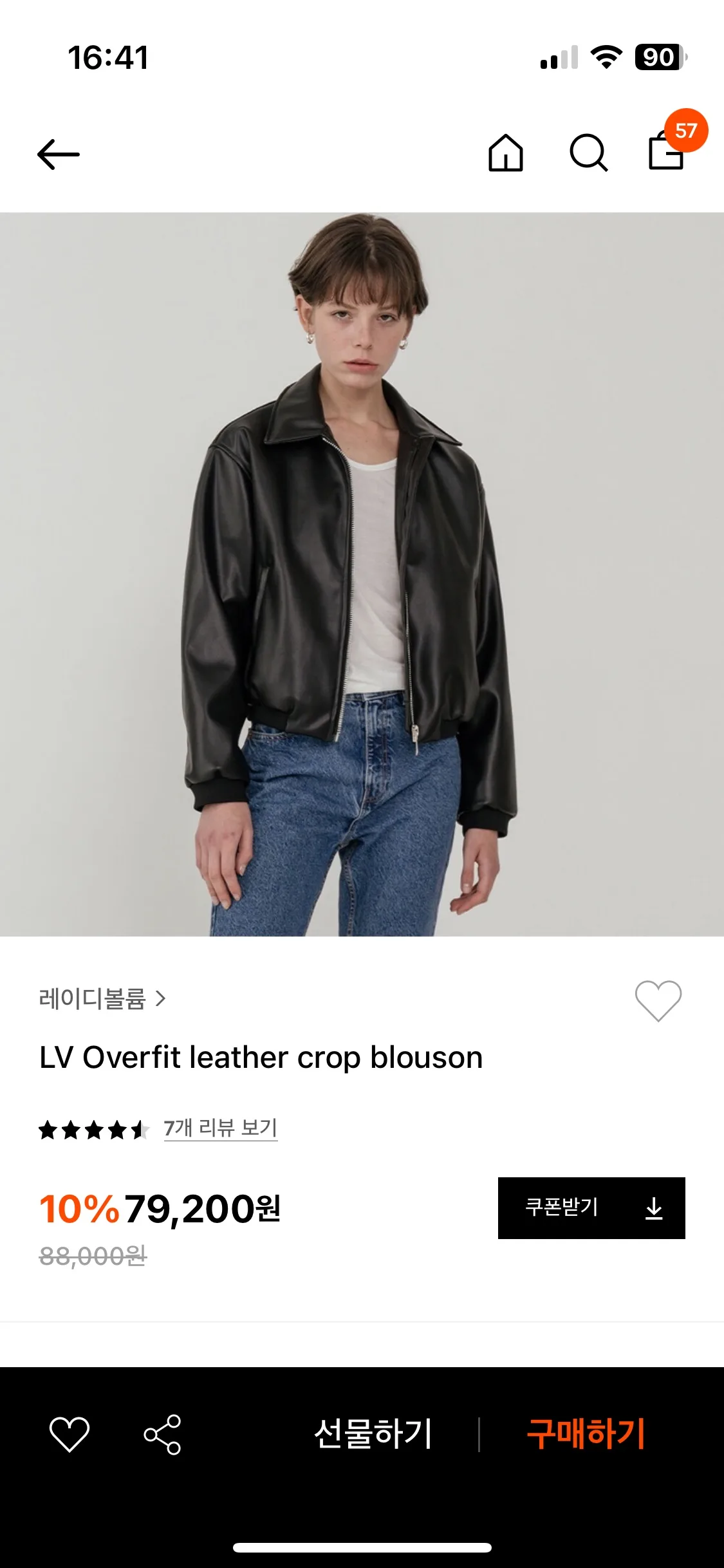Open the leather blouson product image
Screen dimensions: 724x1568
pyautogui.click(x=362, y=574)
